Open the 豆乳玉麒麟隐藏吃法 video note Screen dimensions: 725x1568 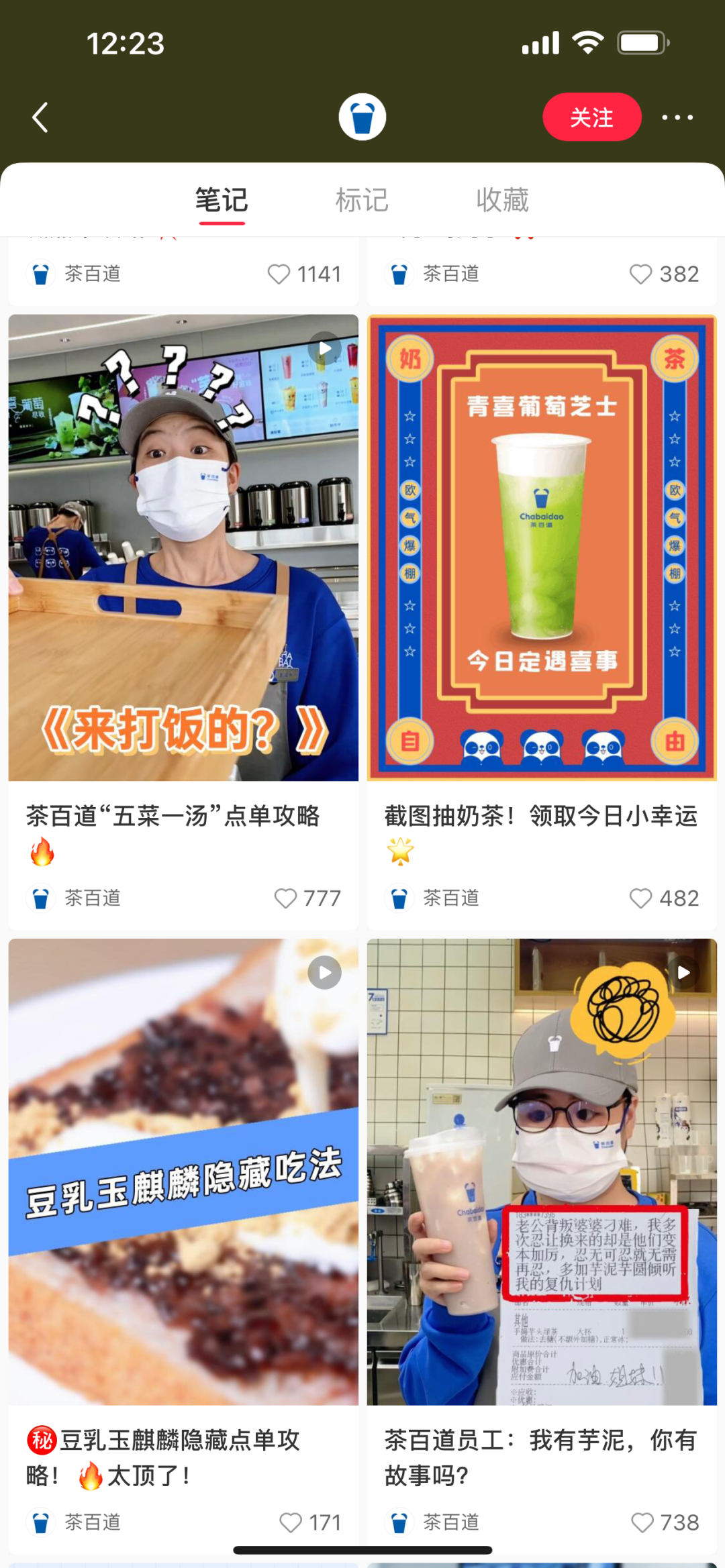183,1171
